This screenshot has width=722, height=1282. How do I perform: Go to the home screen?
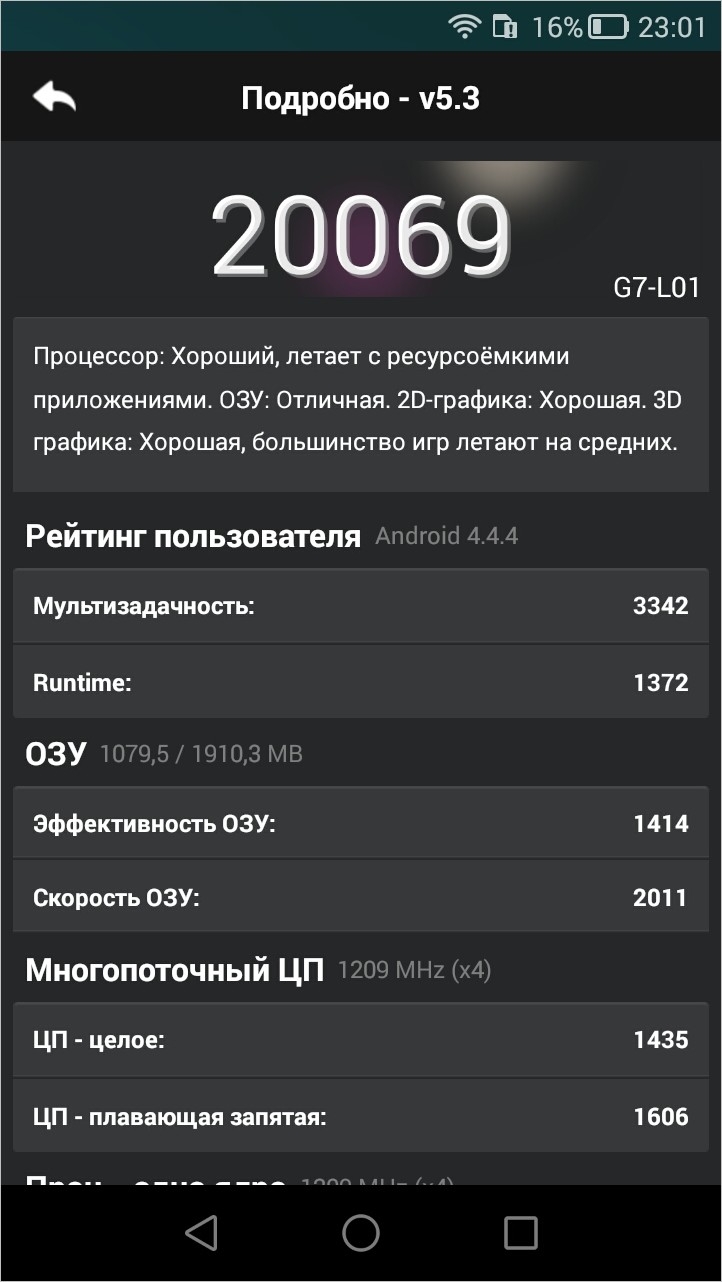[x=361, y=1232]
